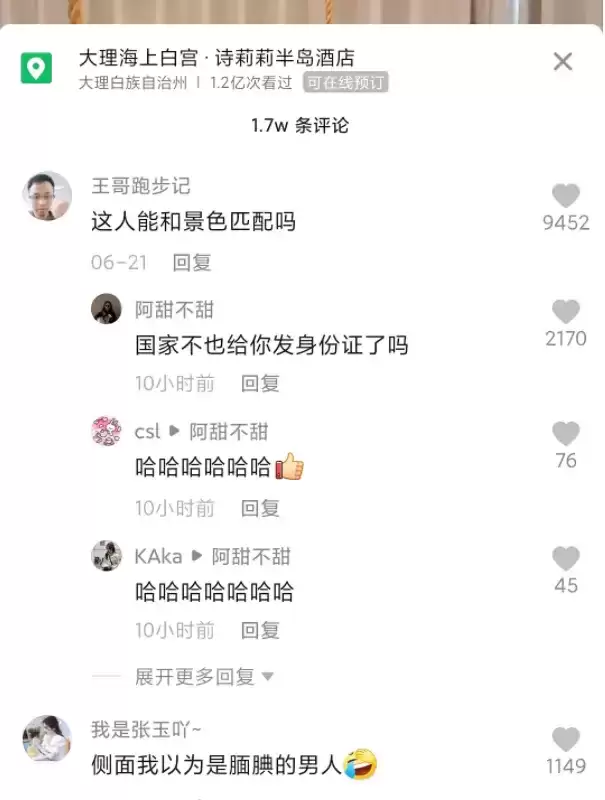The width and height of the screenshot is (605, 800).
Task: Expand more replies with 展开更多回复
Action: click(x=204, y=677)
